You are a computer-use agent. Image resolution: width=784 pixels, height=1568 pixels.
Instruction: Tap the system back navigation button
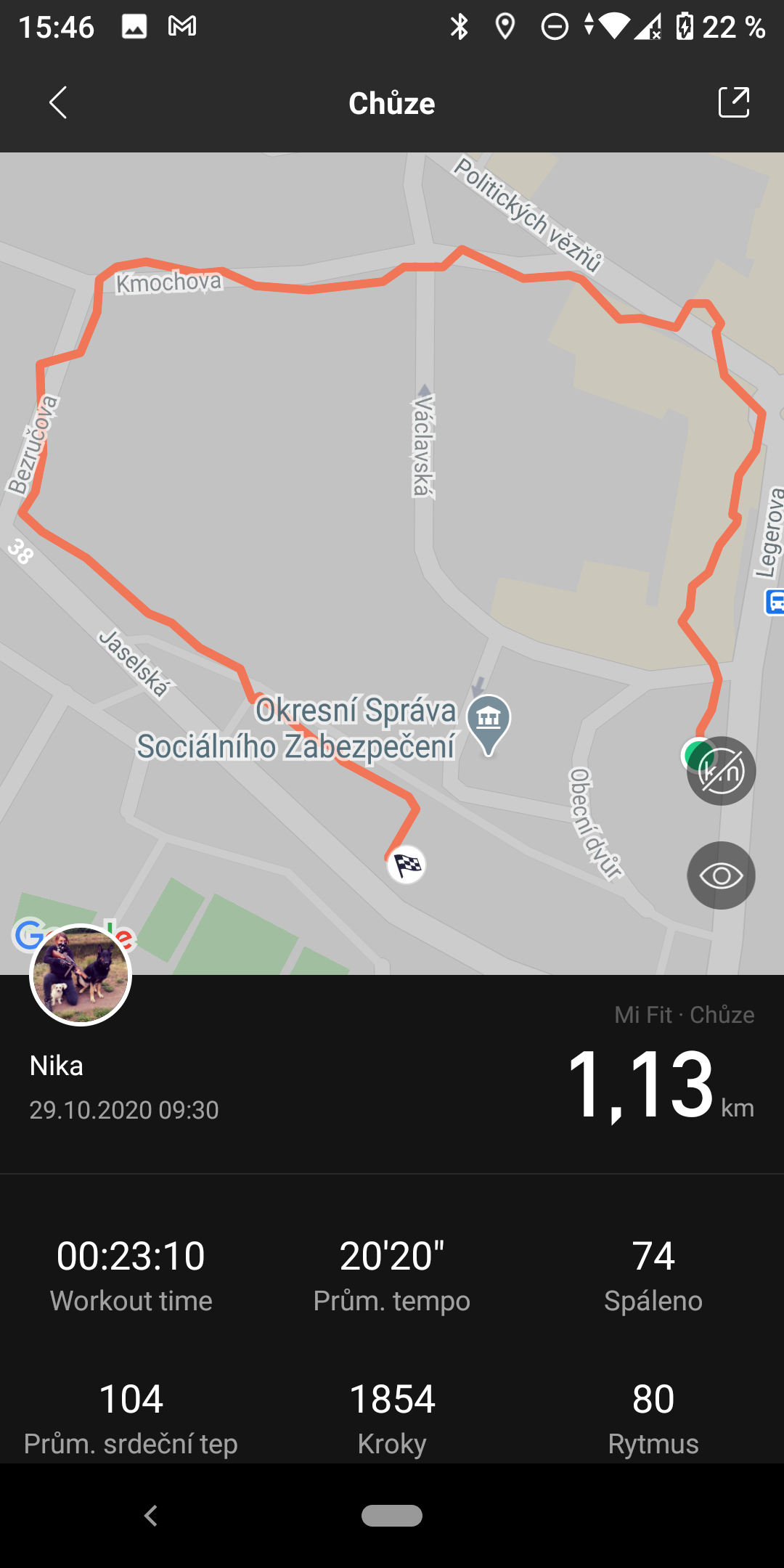(x=151, y=1516)
